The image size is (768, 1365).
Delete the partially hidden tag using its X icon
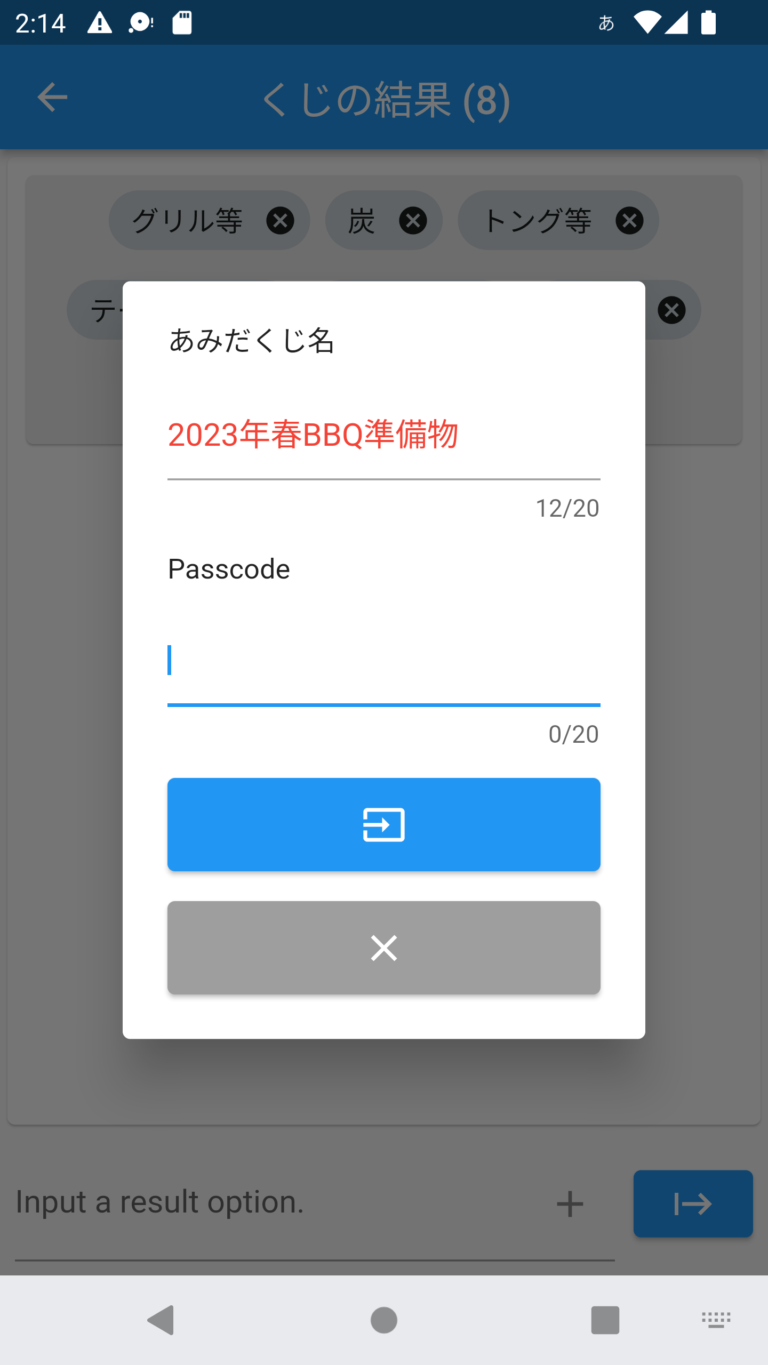click(x=671, y=310)
